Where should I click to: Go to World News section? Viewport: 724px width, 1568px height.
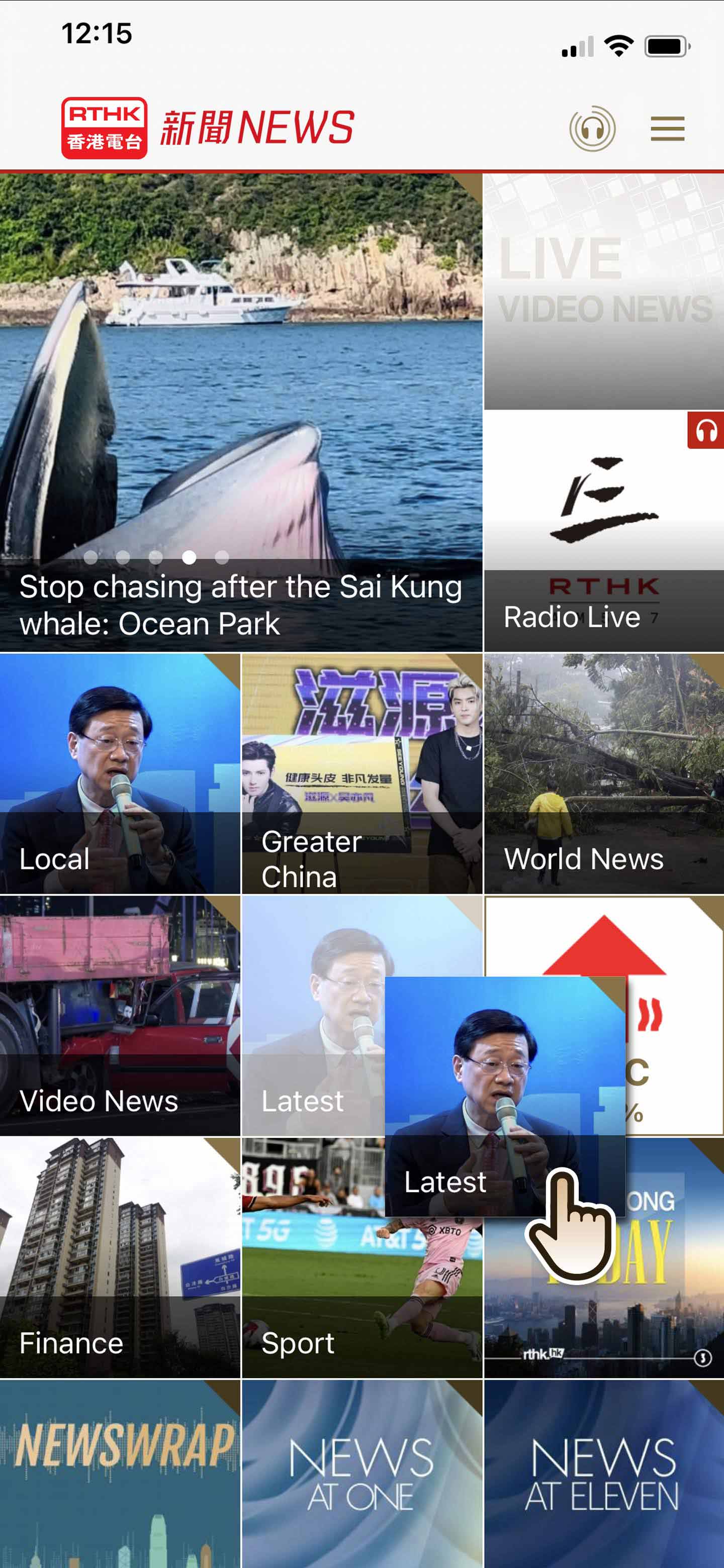point(603,773)
